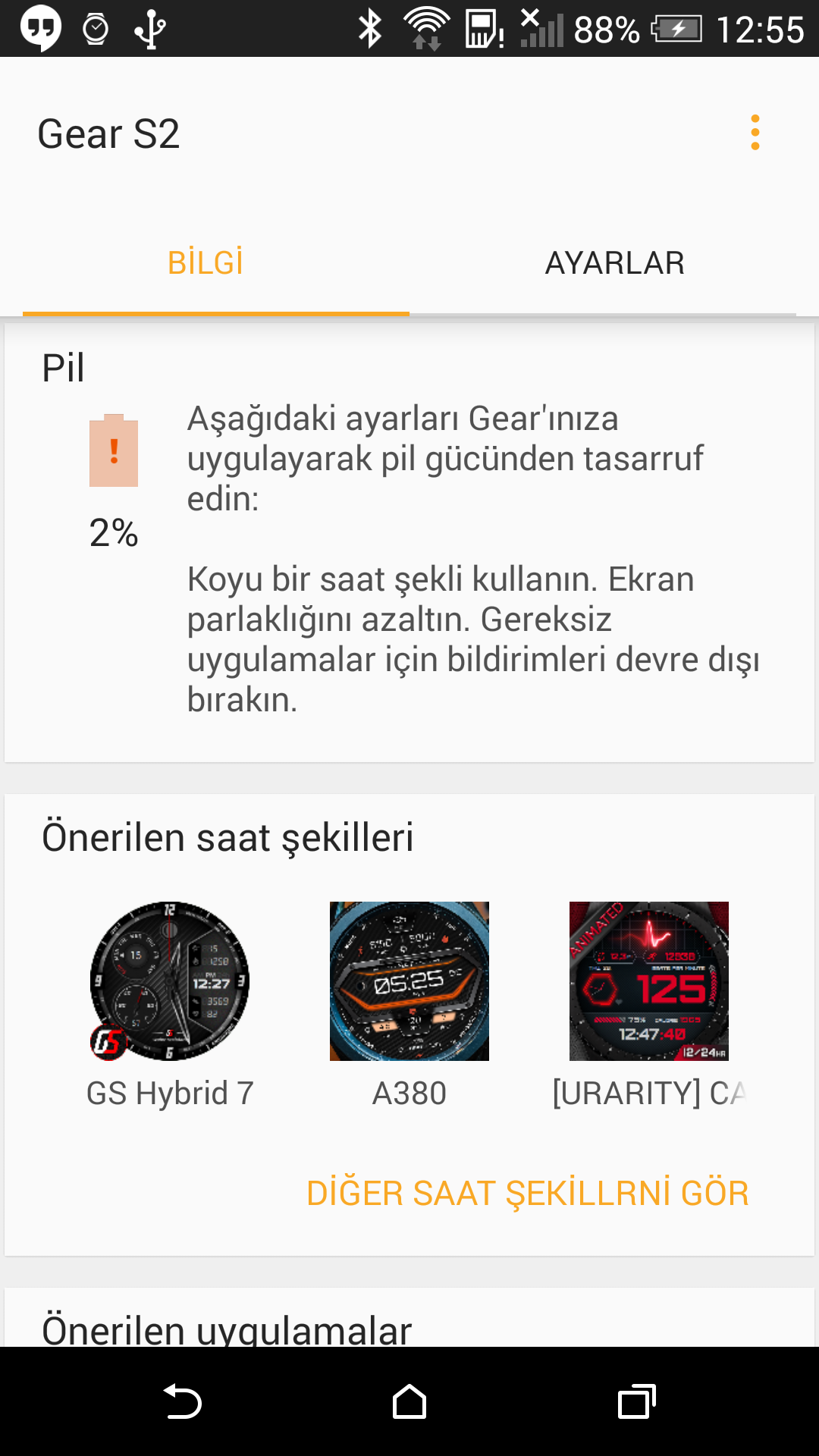Screen dimensions: 819x1456
Task: Select the A380 watch face
Action: pos(409,981)
